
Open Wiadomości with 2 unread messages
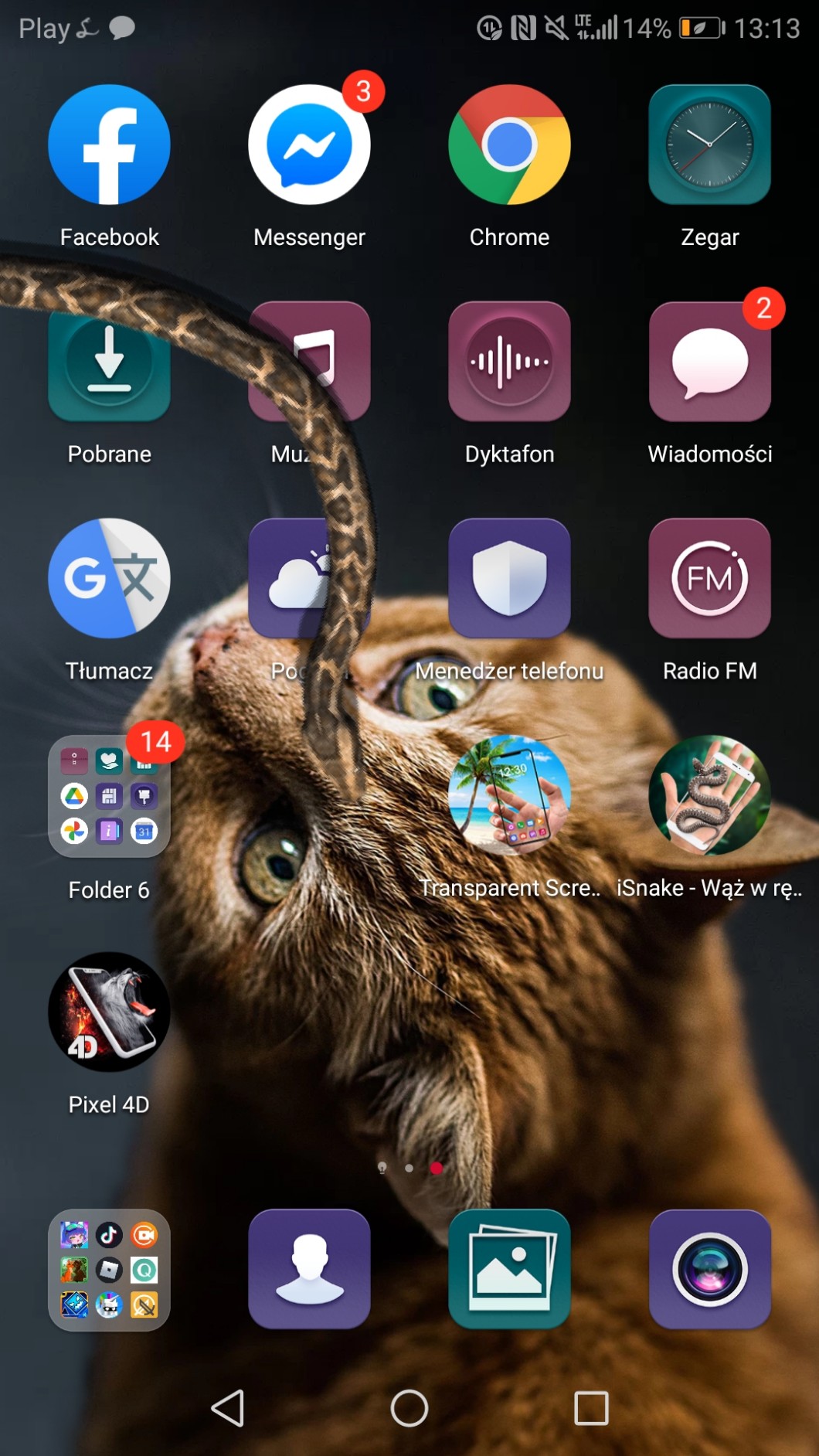click(709, 362)
